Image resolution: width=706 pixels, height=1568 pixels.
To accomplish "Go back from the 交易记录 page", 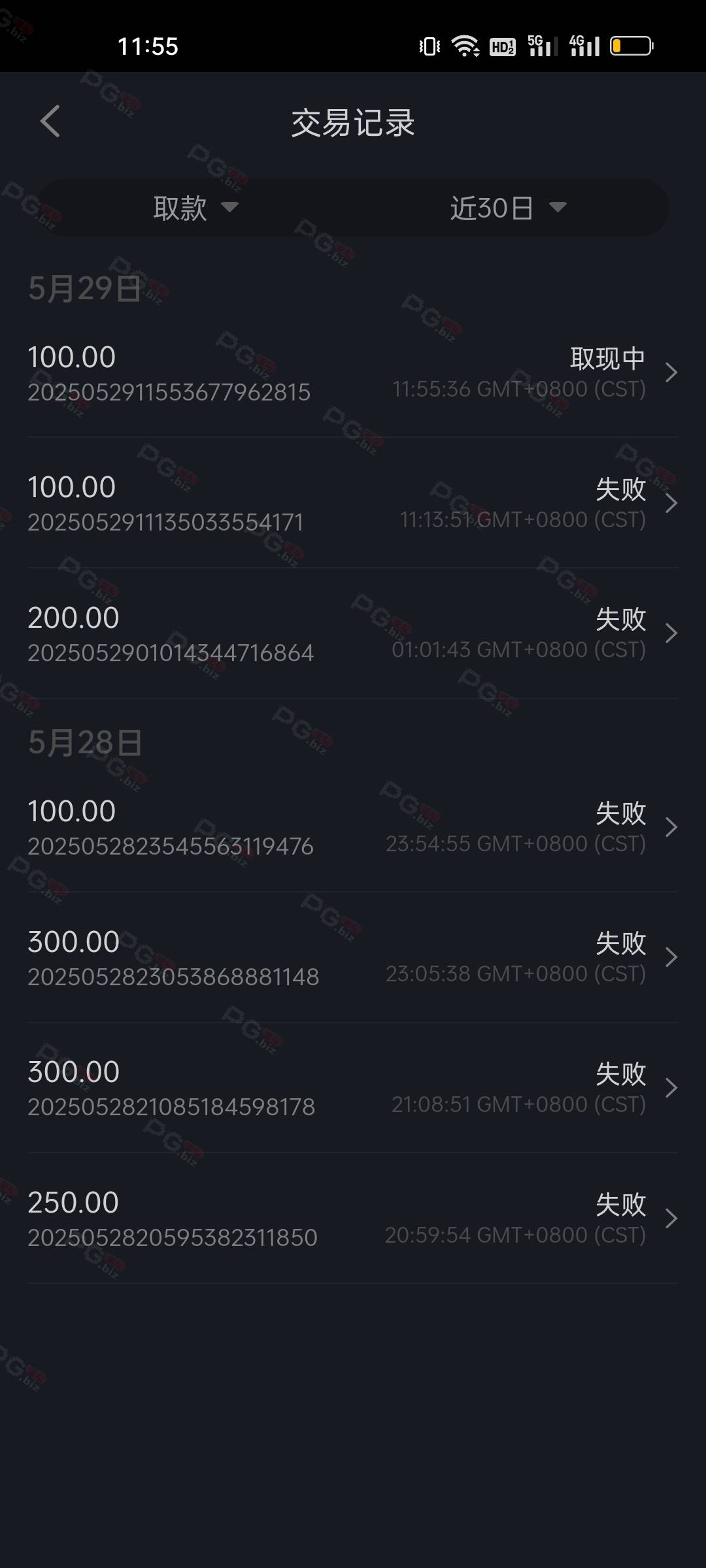I will 50,122.
